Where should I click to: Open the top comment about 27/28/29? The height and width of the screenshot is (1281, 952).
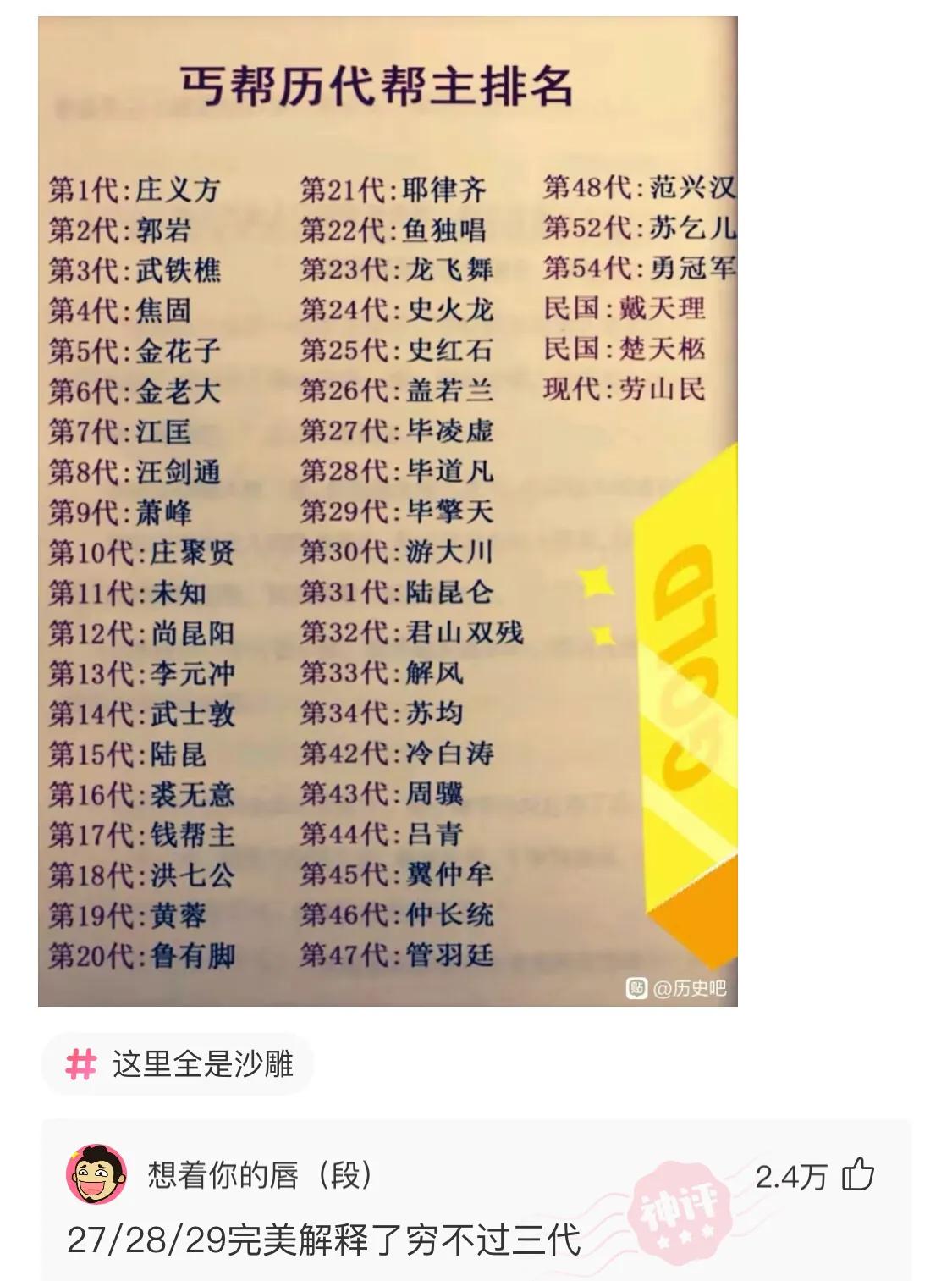click(324, 1241)
